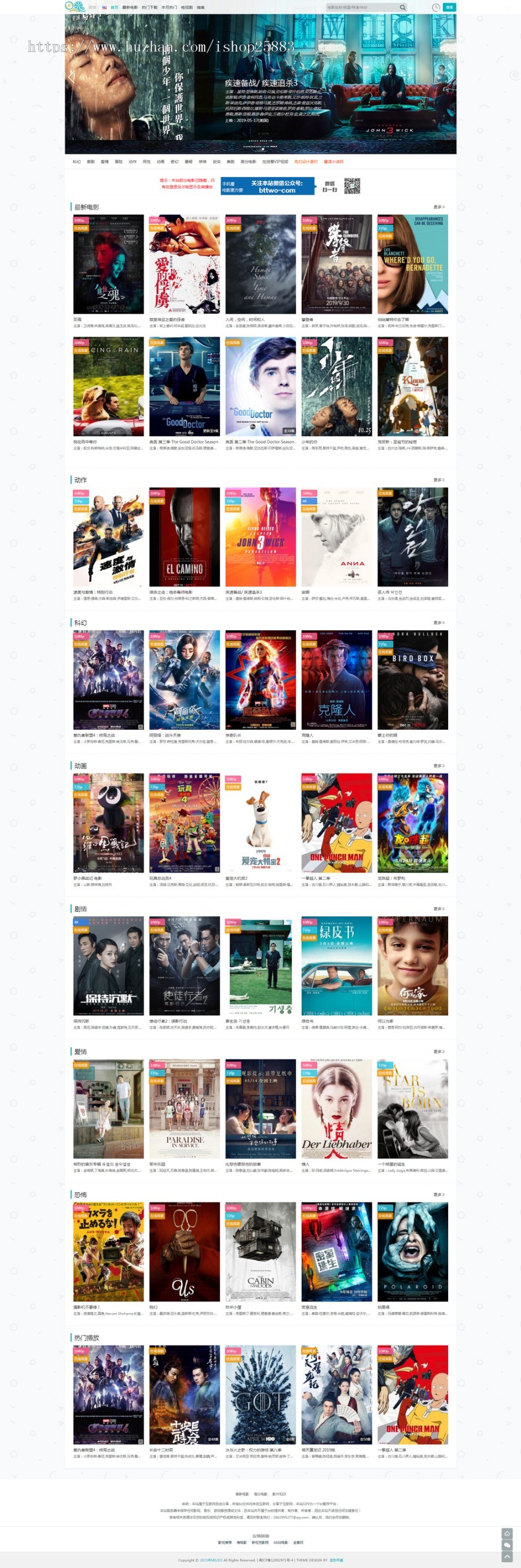This screenshot has height=1568, width=521.
Task: Go to 热门下载 in the top navigation
Action: tap(149, 8)
